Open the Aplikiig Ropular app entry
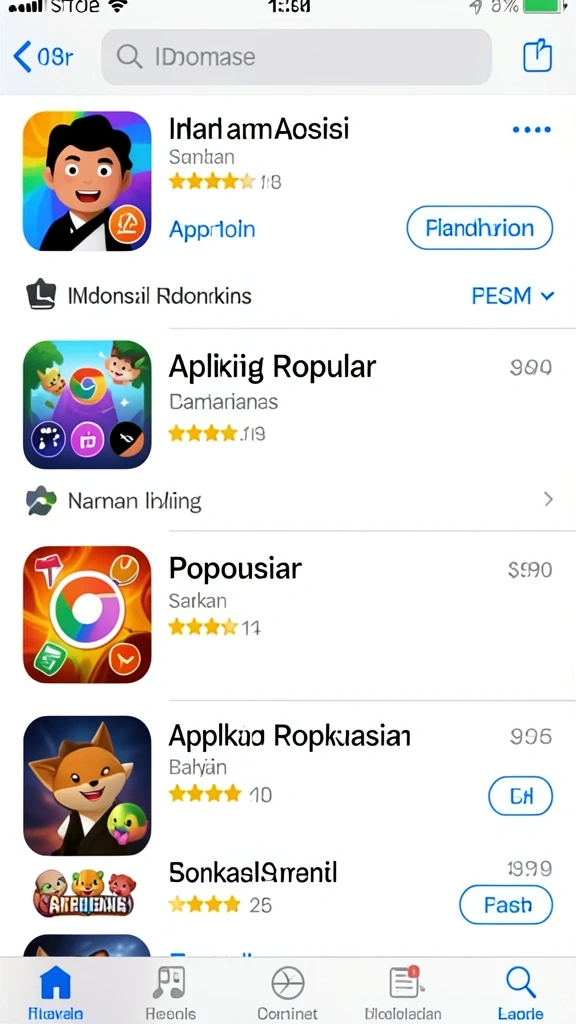Screen dimensions: 576x1024 click(x=288, y=404)
